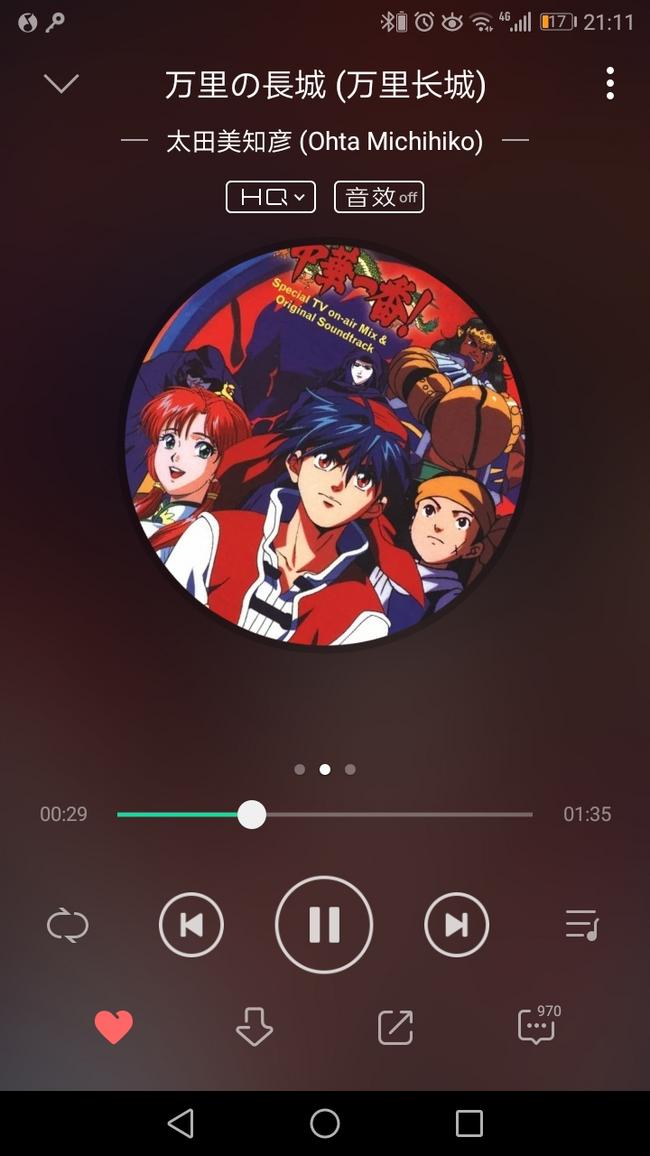This screenshot has height=1156, width=650.
Task: Pause the current song
Action: point(324,925)
